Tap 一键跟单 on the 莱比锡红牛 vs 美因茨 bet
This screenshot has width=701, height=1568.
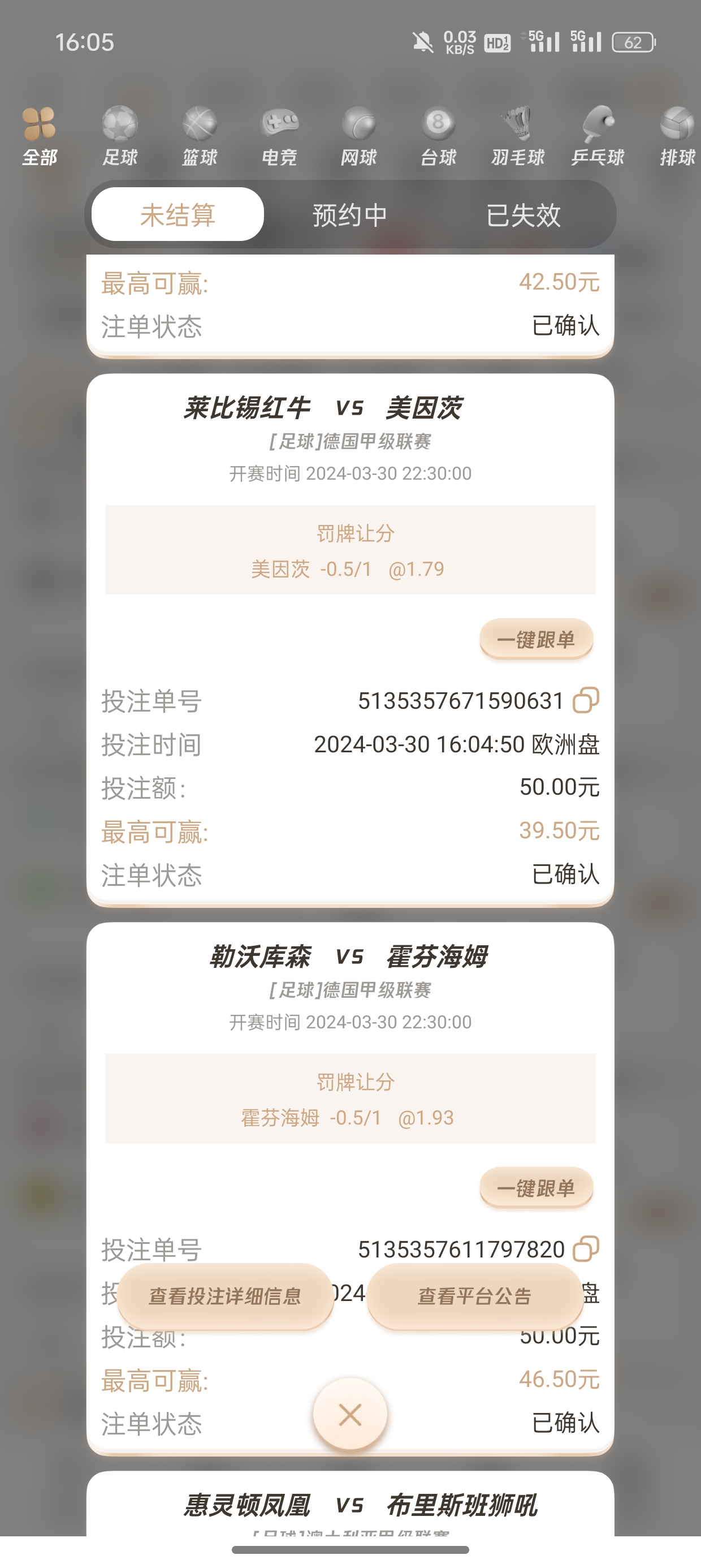(x=536, y=639)
